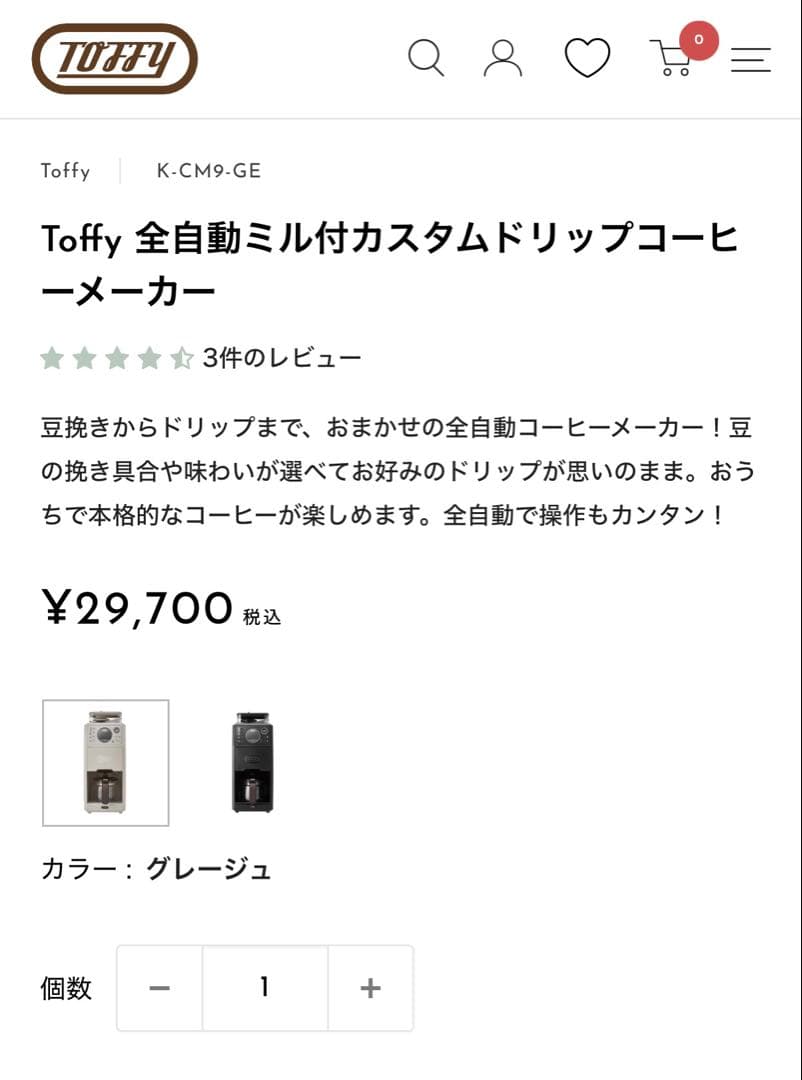Click the quantity input showing 1
The width and height of the screenshot is (802, 1080).
[264, 987]
